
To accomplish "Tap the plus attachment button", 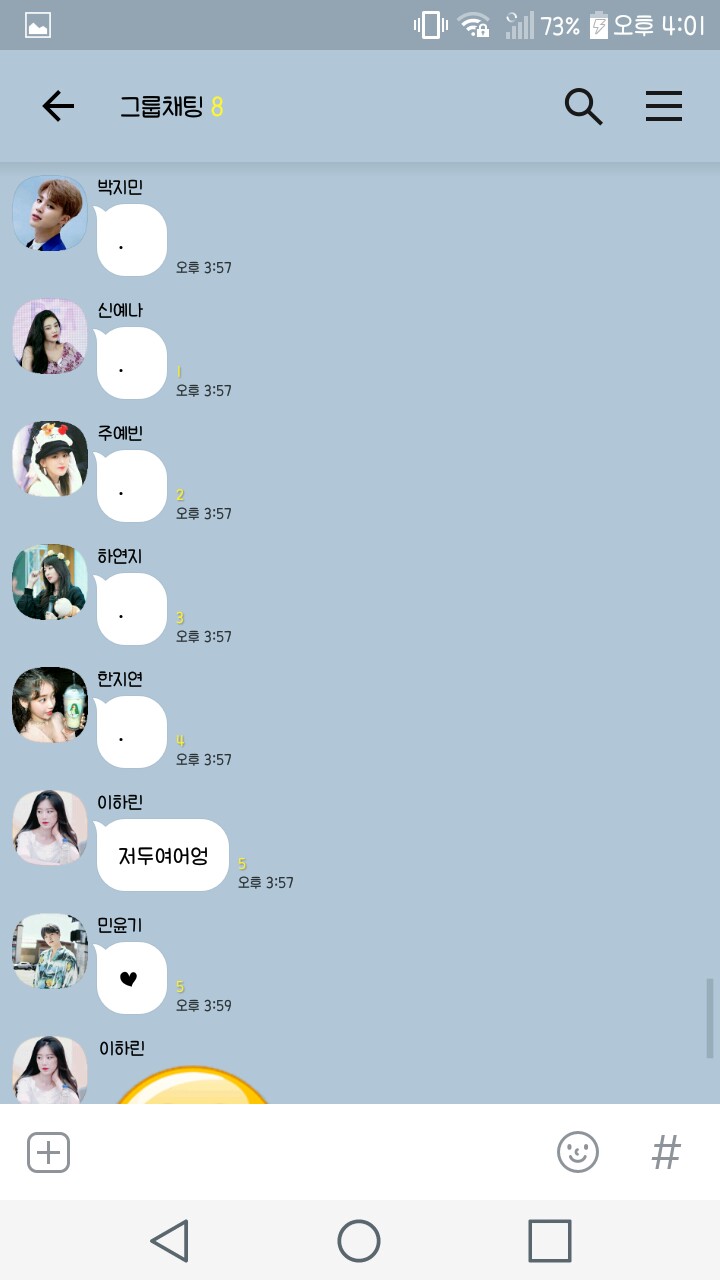I will (48, 1153).
